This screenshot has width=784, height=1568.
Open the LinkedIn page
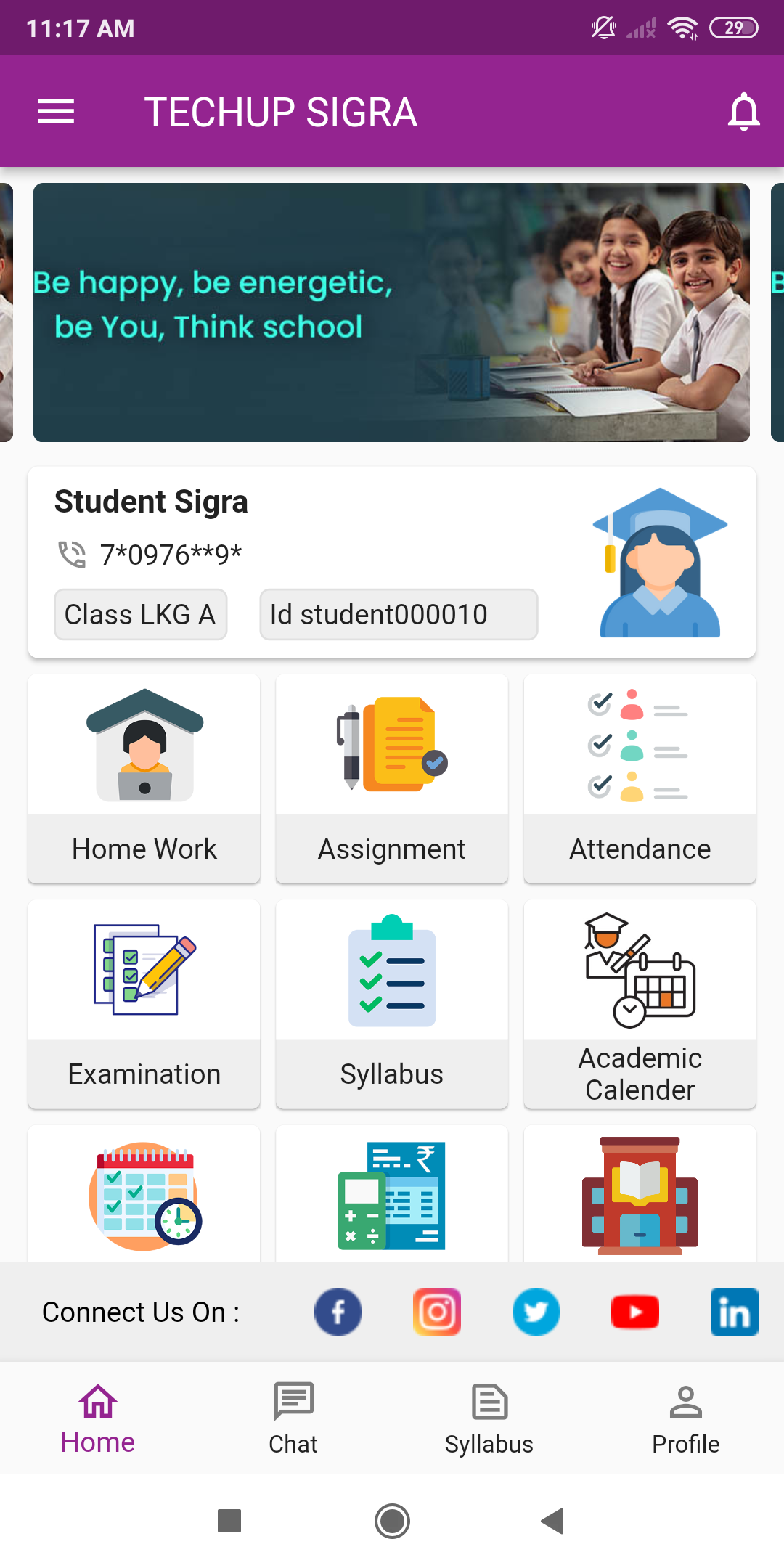pyautogui.click(x=735, y=1312)
